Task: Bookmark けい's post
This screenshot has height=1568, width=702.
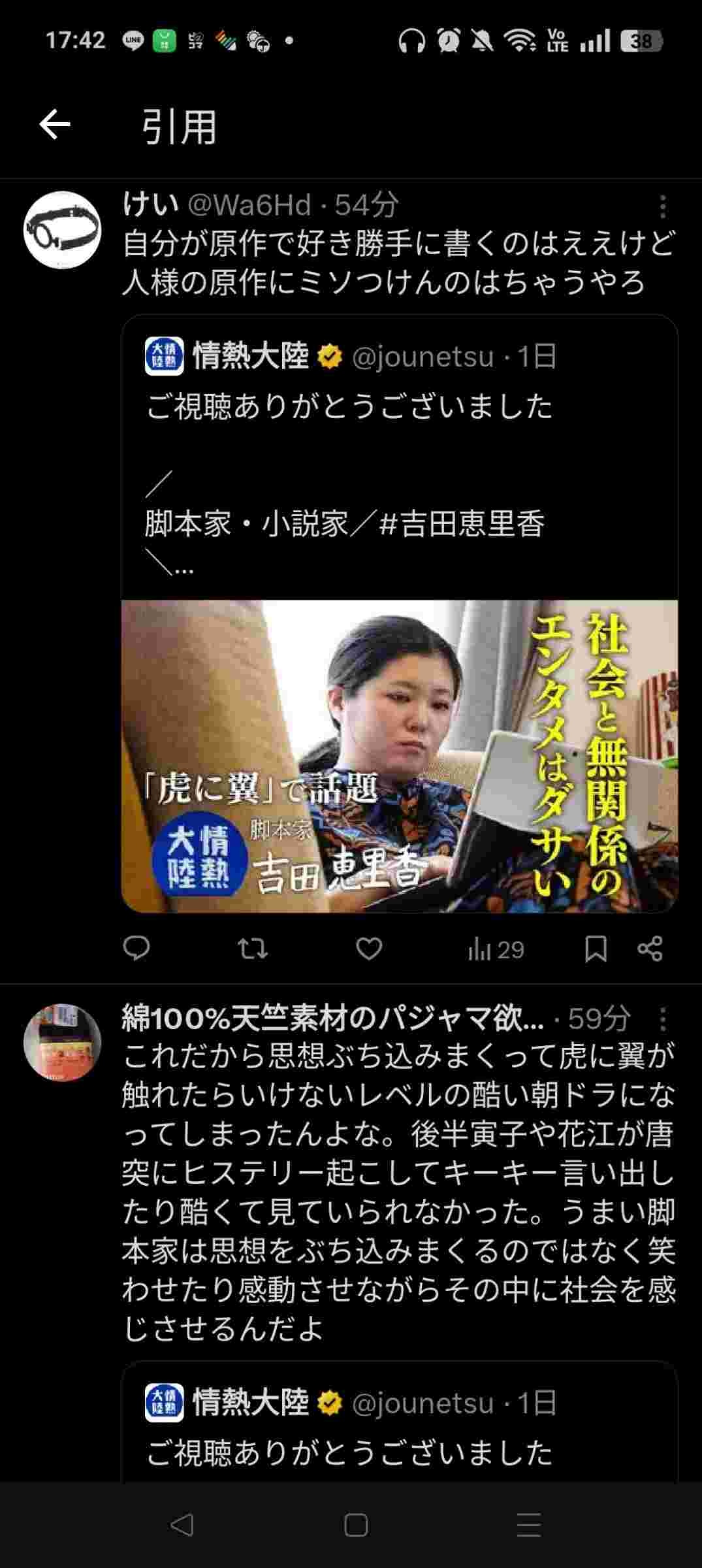Action: coord(595,949)
